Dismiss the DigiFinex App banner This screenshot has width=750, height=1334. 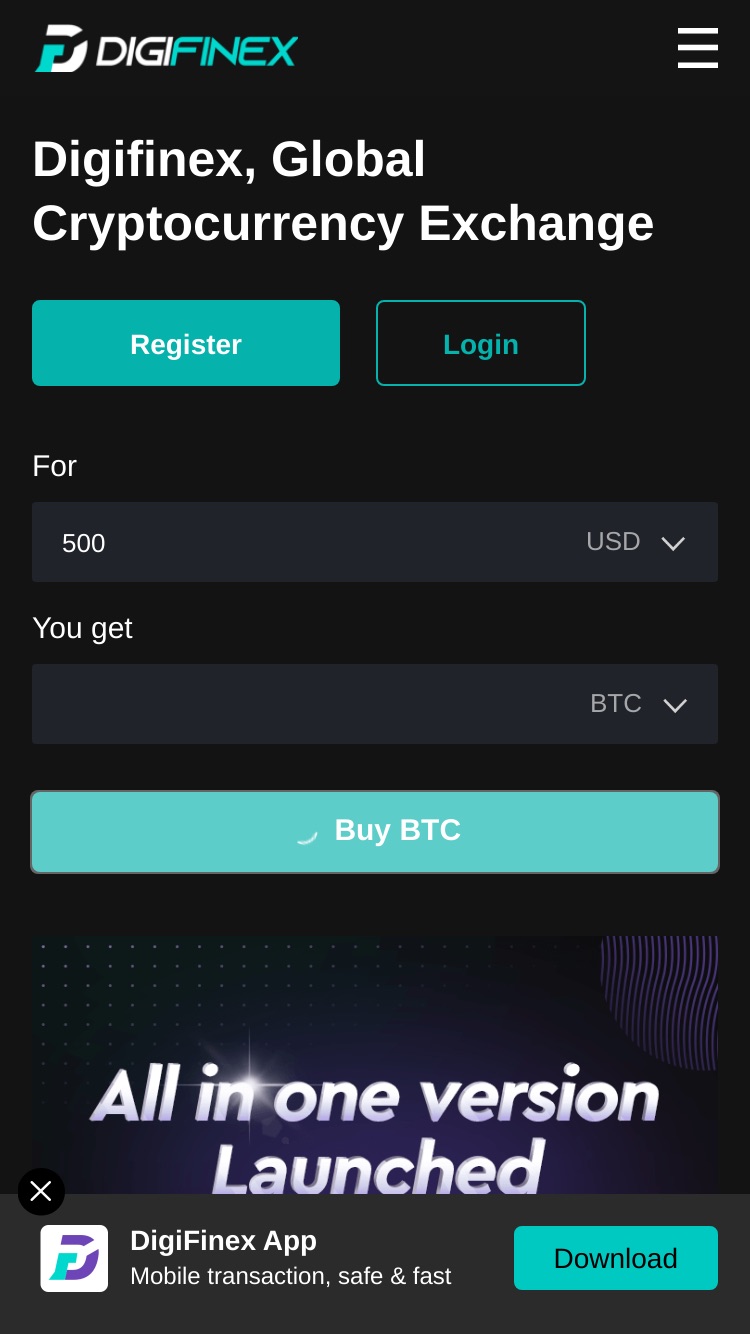click(x=41, y=1191)
